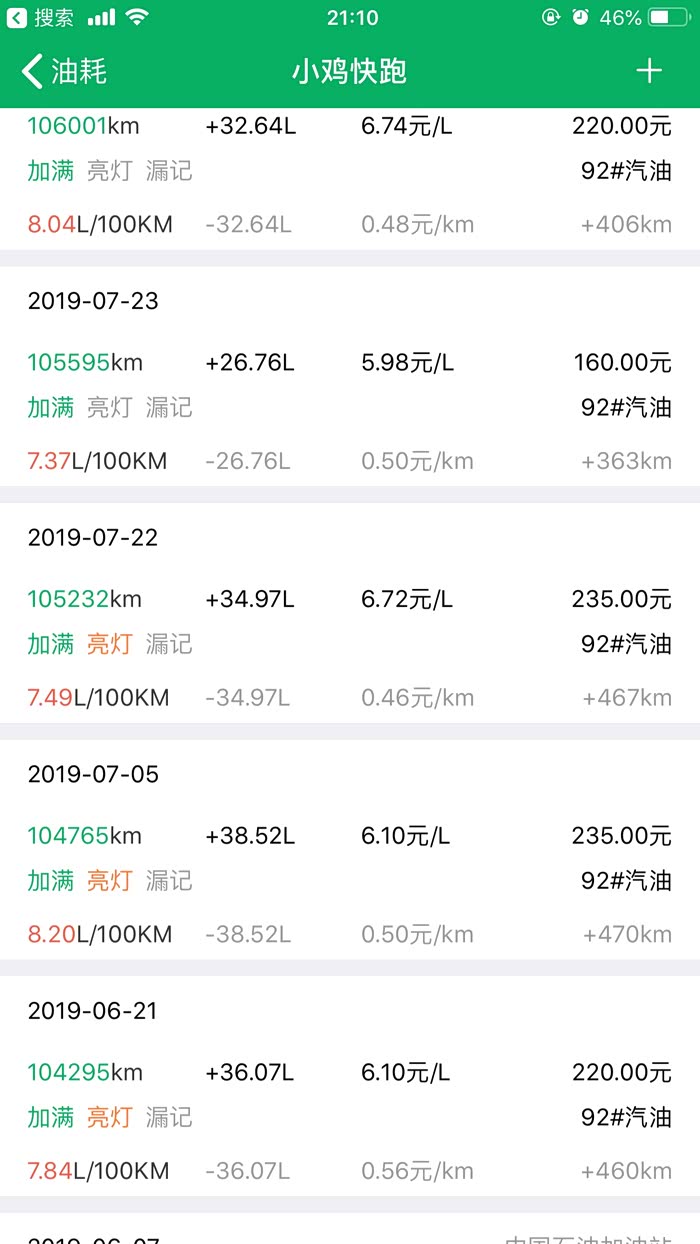Open the 2019-06-21 fuel record
700x1244 pixels.
tap(350, 1090)
